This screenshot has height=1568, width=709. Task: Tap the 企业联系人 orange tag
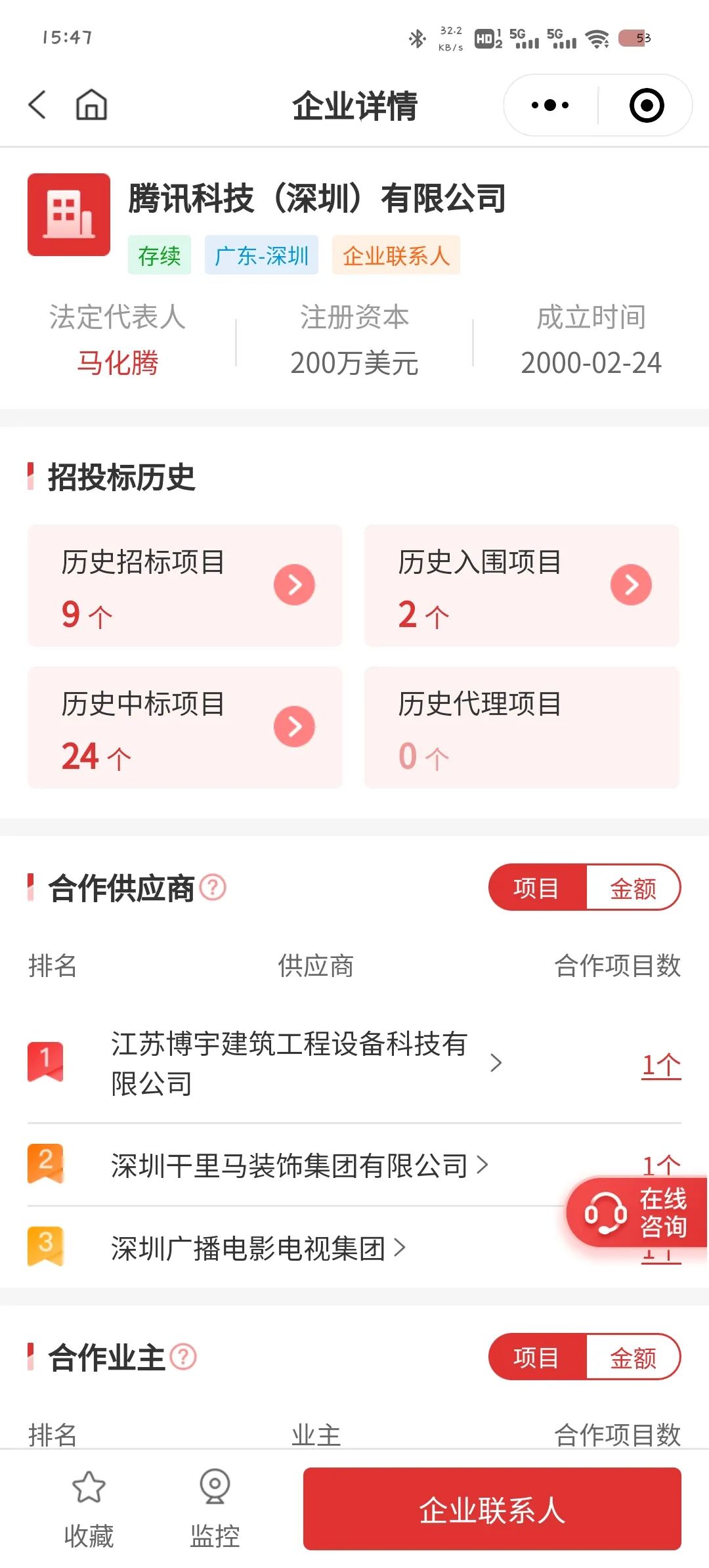coord(396,255)
